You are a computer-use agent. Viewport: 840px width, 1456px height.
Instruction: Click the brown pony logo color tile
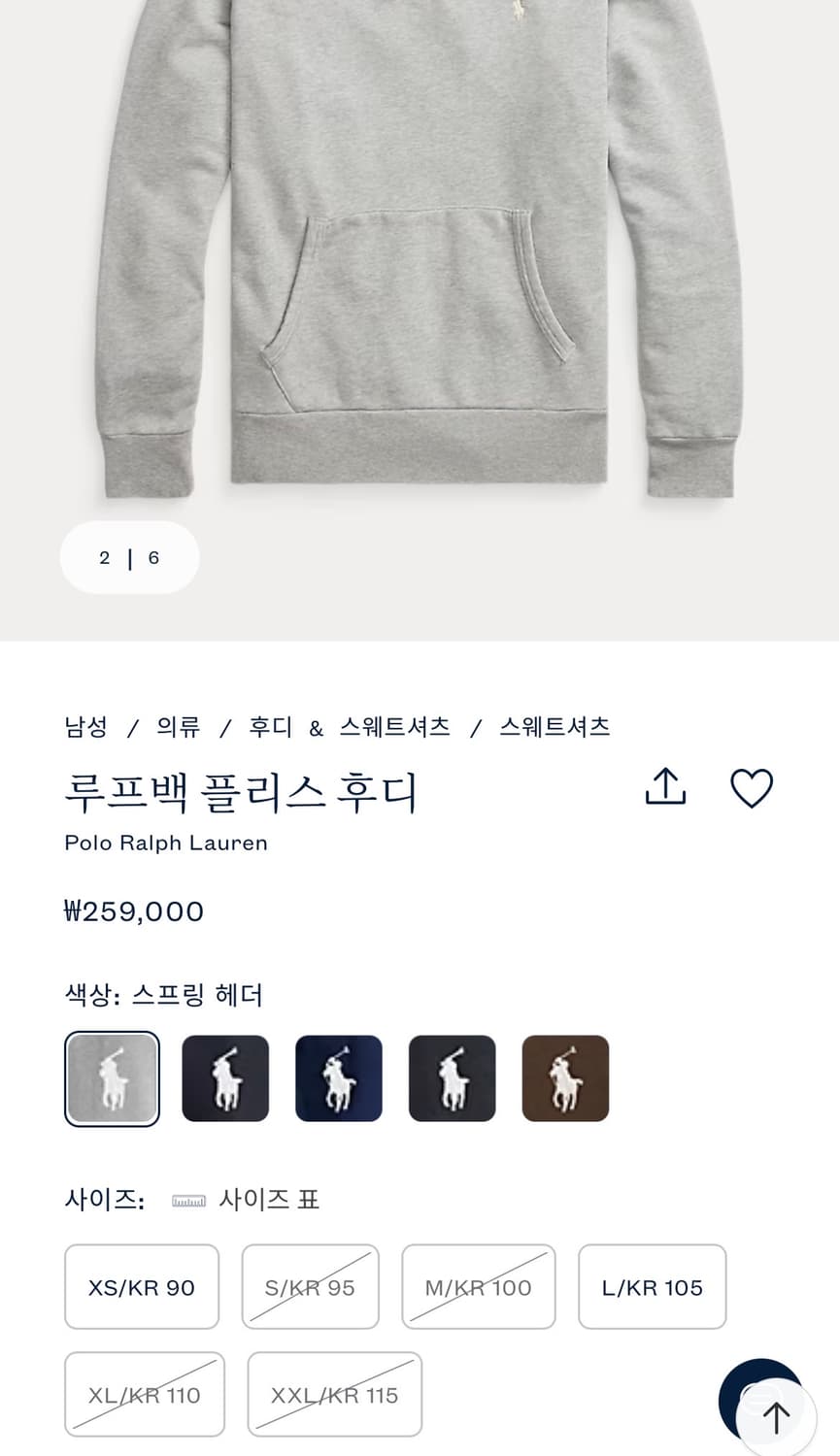[x=565, y=1078]
